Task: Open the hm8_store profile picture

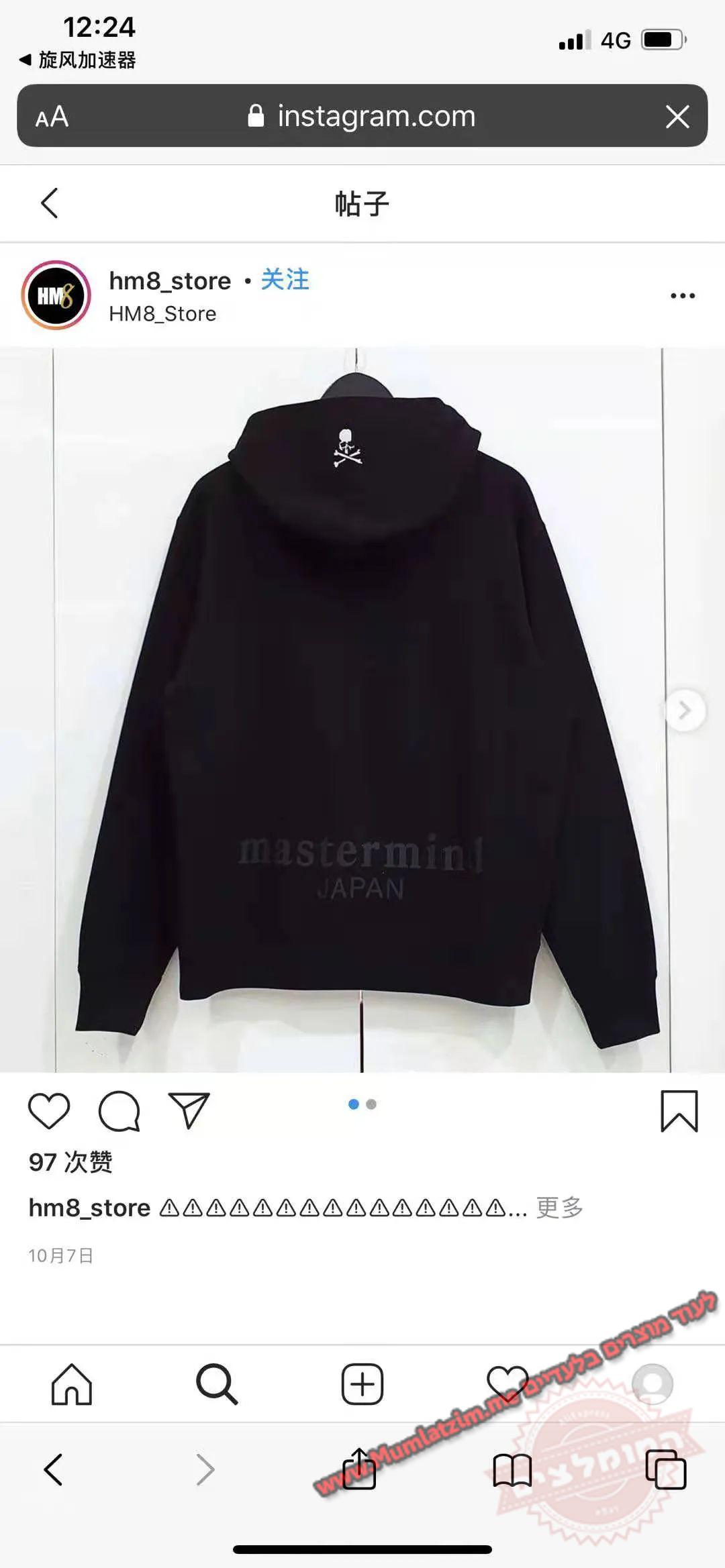Action: point(56,295)
